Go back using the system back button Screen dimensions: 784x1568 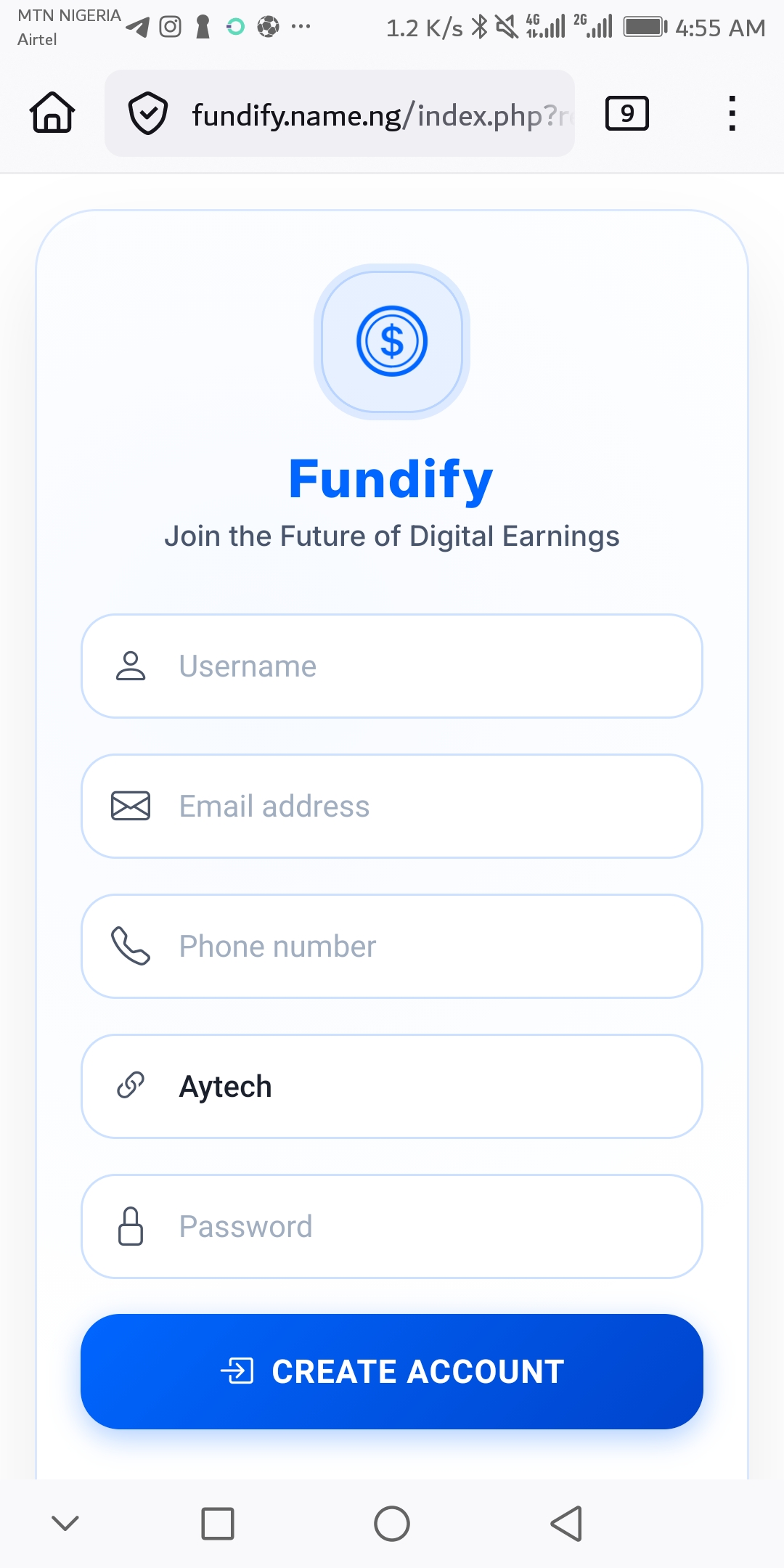pyautogui.click(x=566, y=1523)
